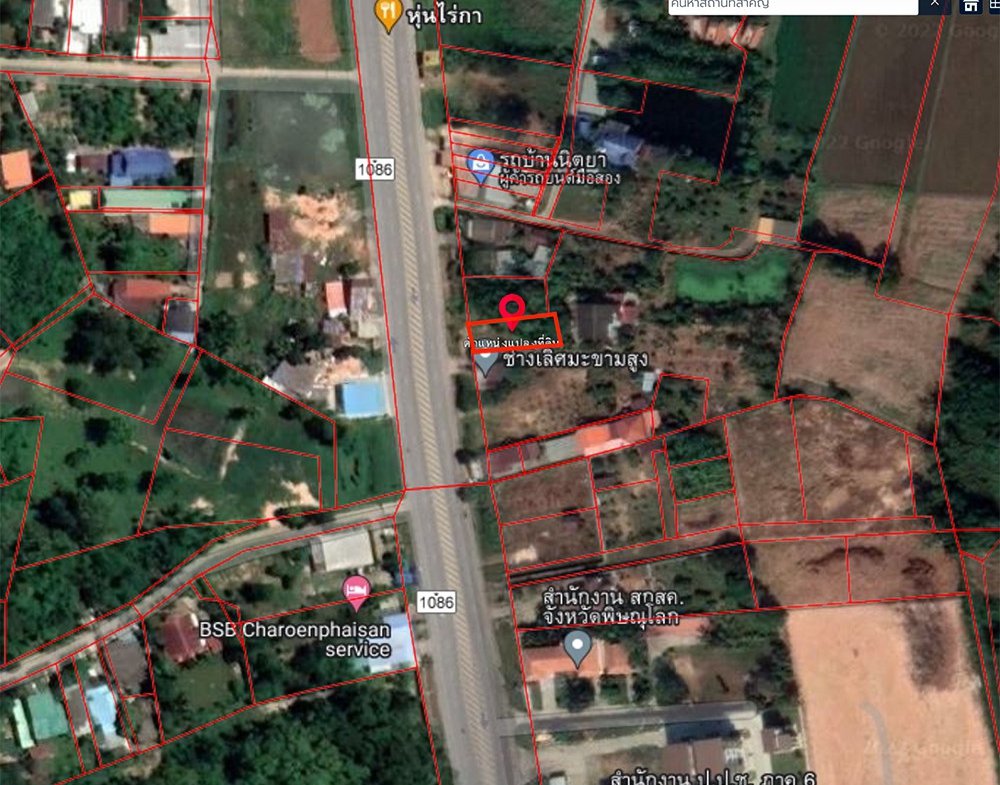Open the building icon tool in the toolbar
Image resolution: width=1000 pixels, height=785 pixels.
click(970, 6)
